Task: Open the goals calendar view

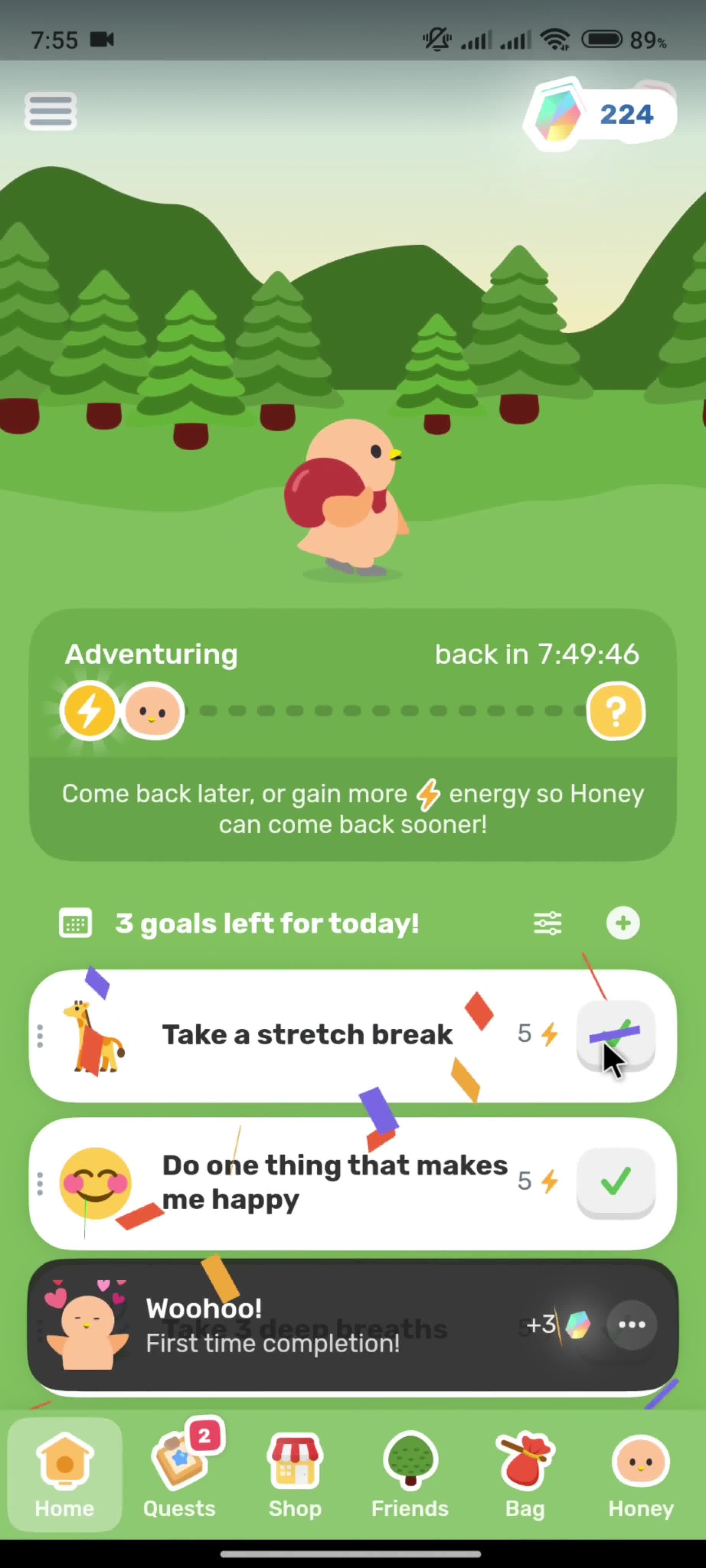Action: tap(75, 923)
